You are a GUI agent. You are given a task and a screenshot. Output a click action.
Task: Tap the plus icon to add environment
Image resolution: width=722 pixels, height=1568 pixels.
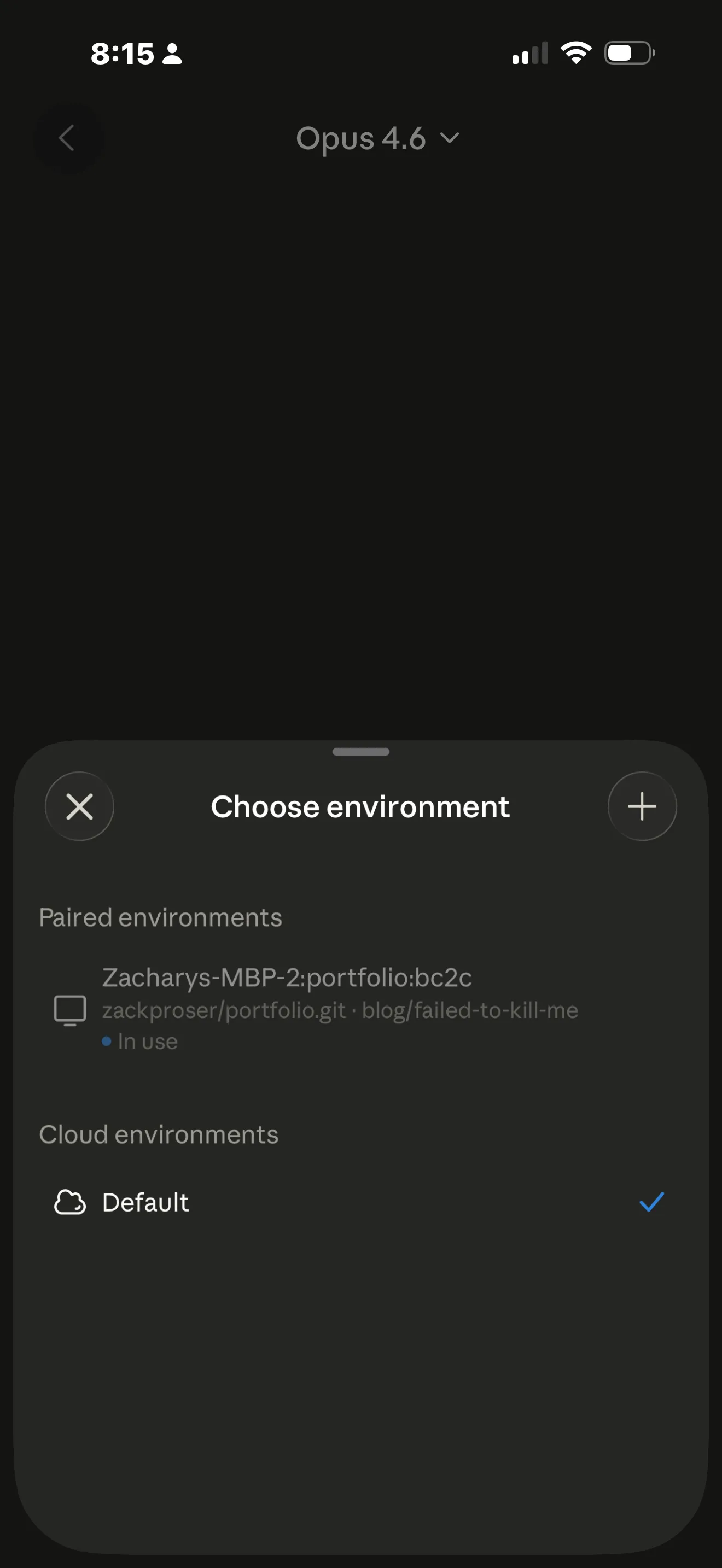(642, 806)
